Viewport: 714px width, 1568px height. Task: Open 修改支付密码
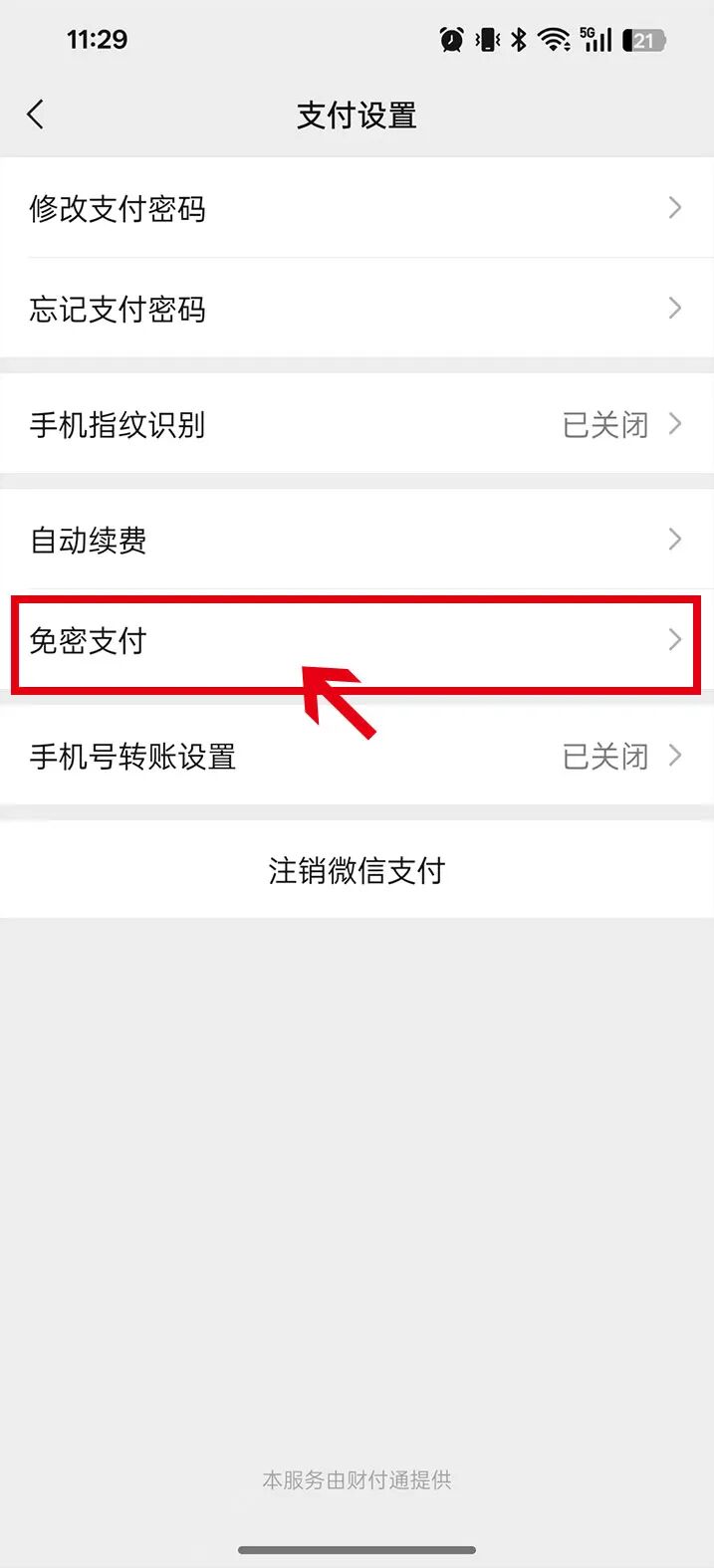click(x=357, y=208)
